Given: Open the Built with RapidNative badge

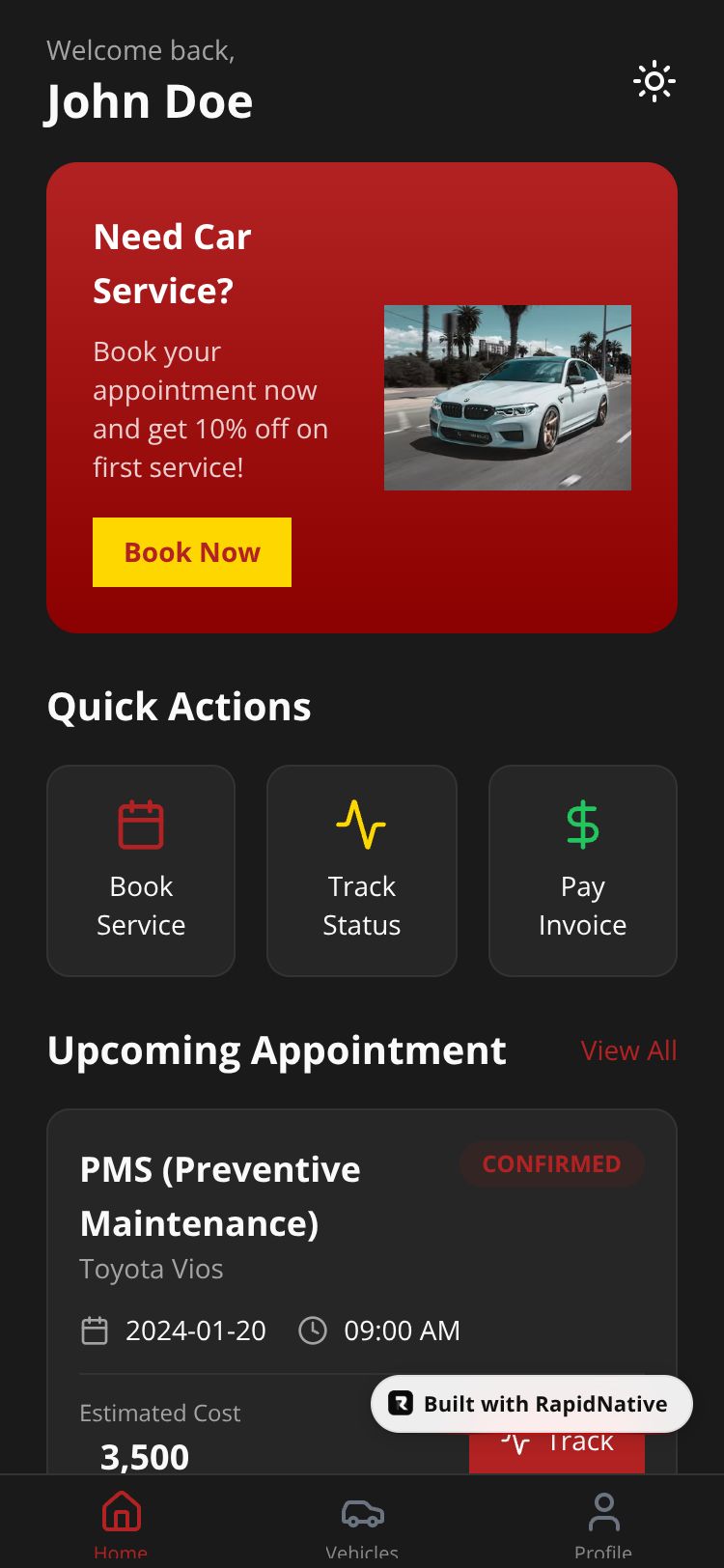Looking at the screenshot, I should tap(532, 1404).
